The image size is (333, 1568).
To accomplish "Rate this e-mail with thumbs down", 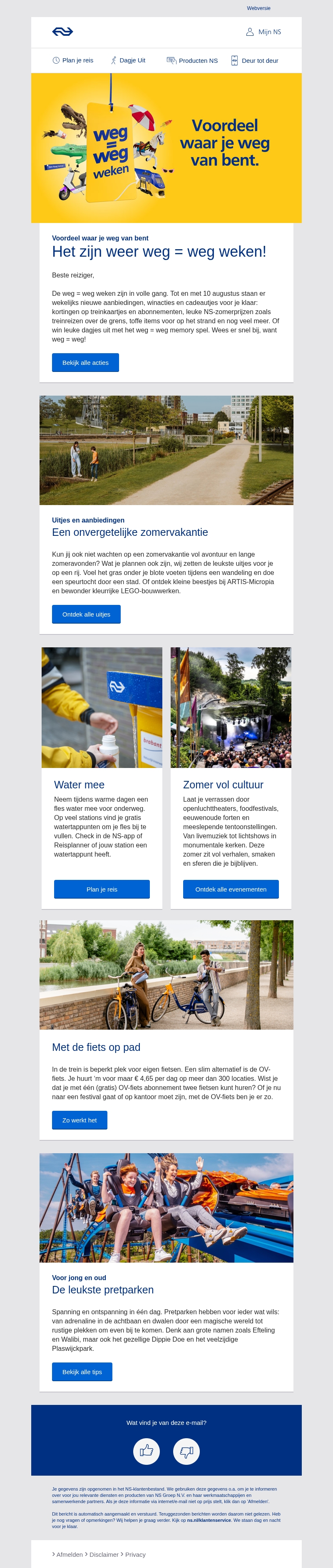I will pos(186,1451).
